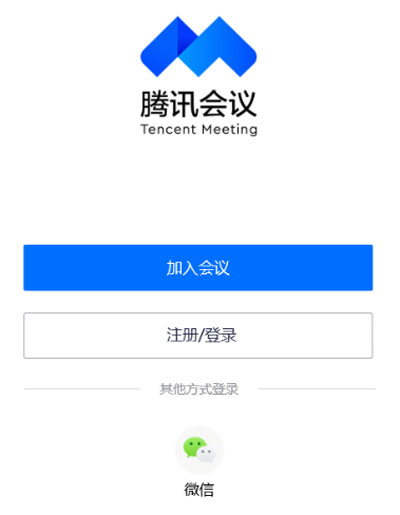
Task: Tap the 加入会议 button
Action: pyautogui.click(x=198, y=268)
